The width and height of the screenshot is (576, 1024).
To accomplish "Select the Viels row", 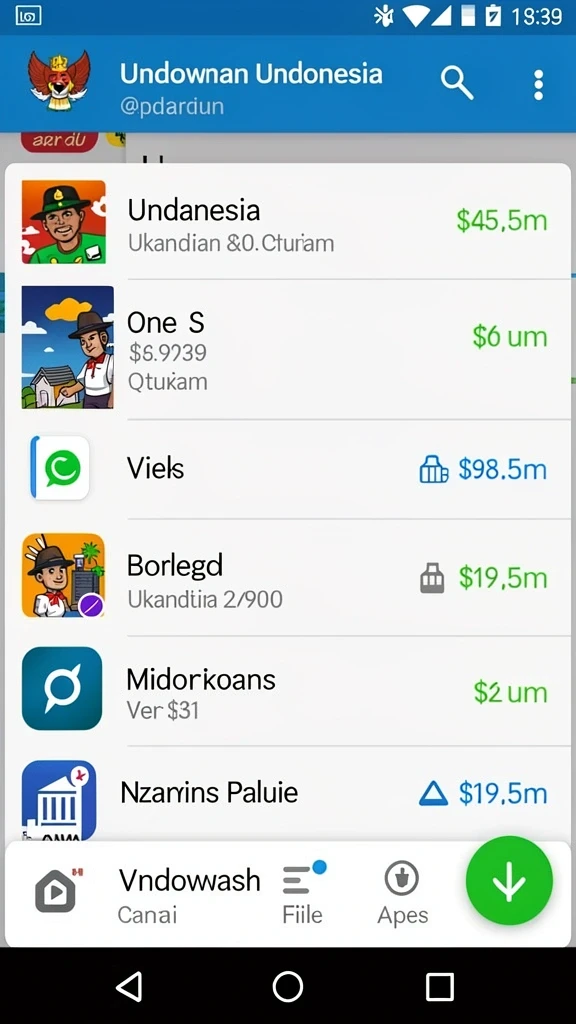I will coord(288,469).
